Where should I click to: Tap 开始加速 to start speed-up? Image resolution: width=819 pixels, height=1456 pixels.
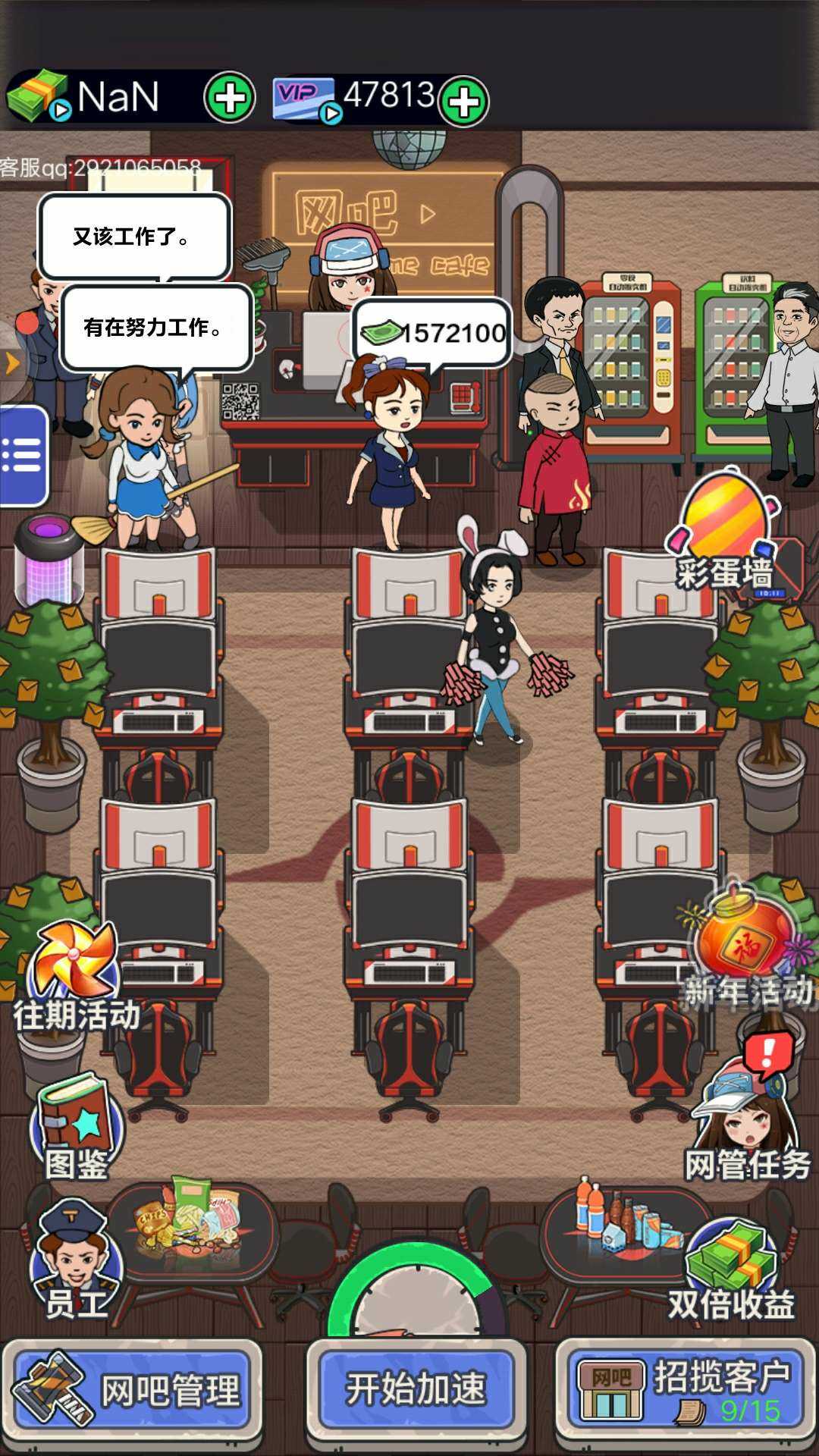(416, 1389)
